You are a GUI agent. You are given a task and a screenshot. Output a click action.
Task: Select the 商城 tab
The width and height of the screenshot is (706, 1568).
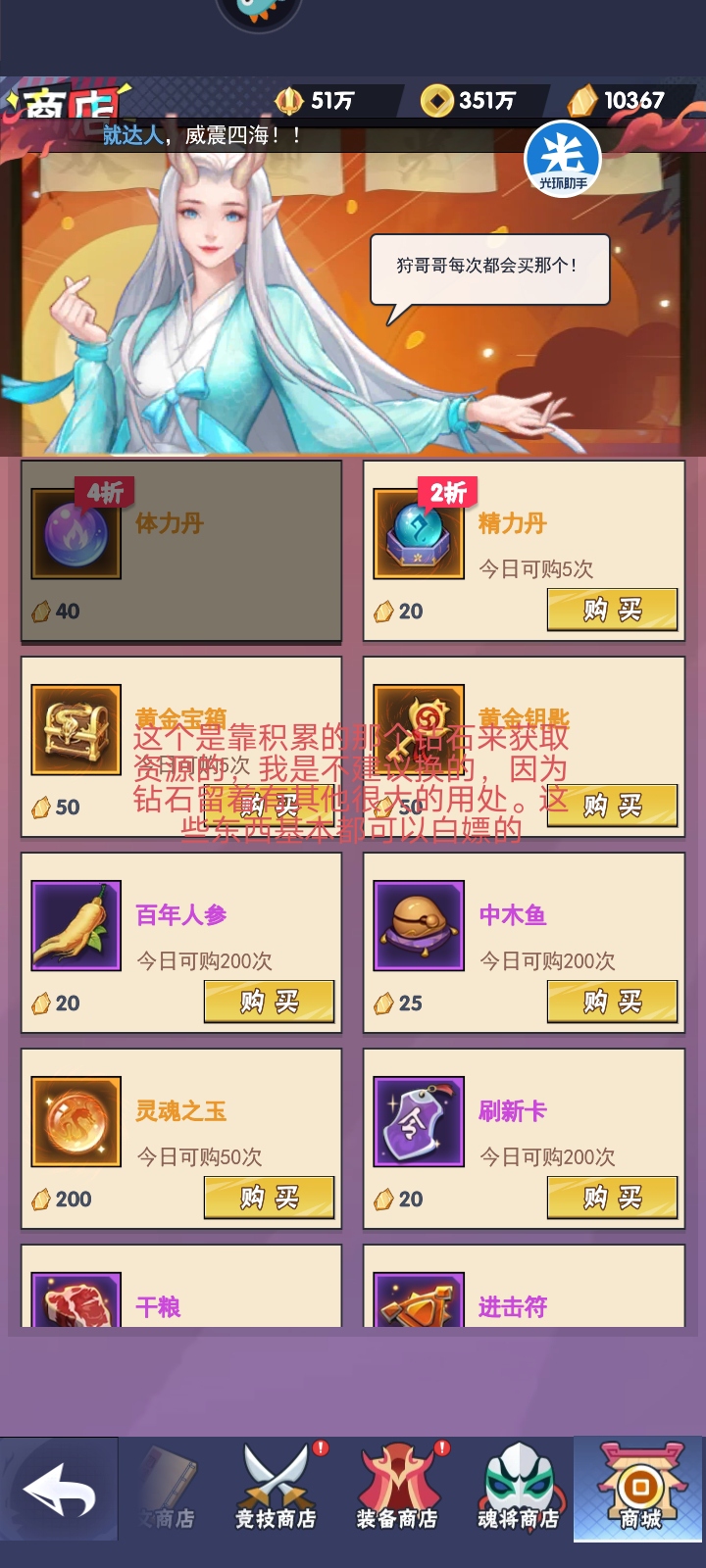639,1490
